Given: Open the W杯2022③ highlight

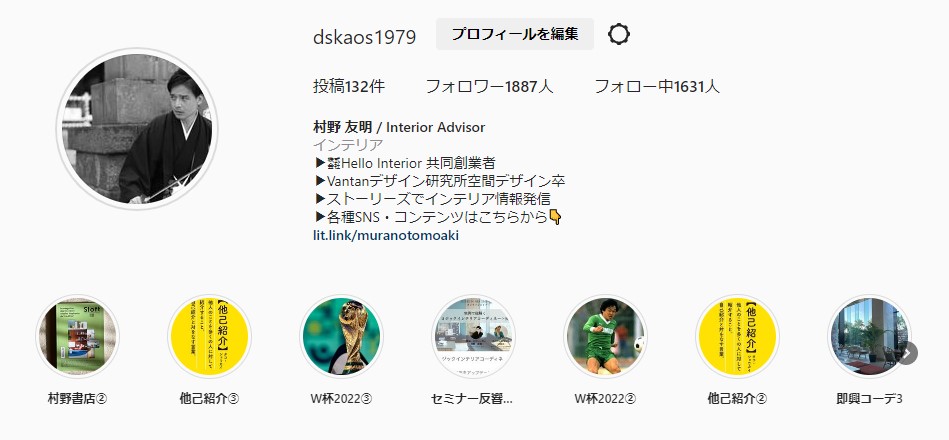Looking at the screenshot, I should coord(341,336).
